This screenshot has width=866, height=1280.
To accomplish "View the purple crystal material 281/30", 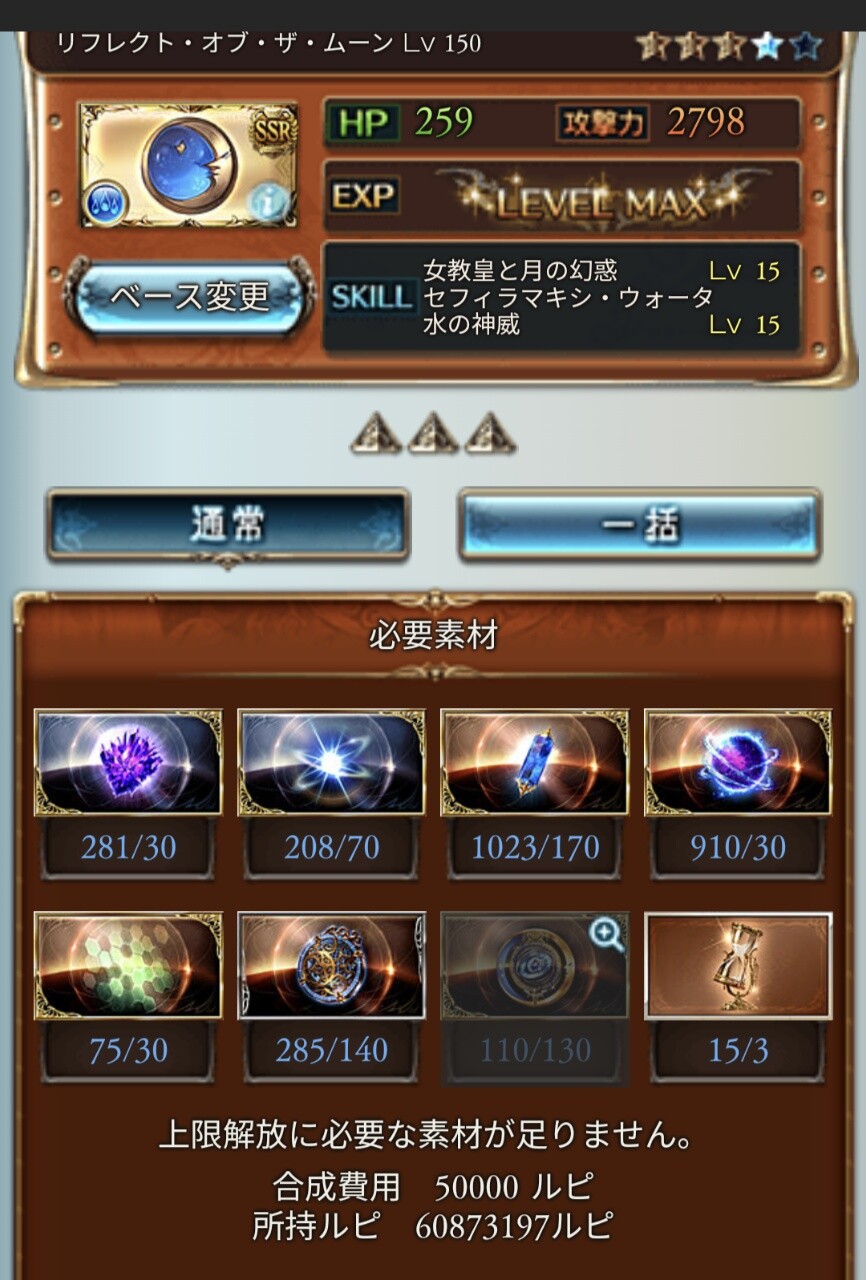I will [128, 762].
